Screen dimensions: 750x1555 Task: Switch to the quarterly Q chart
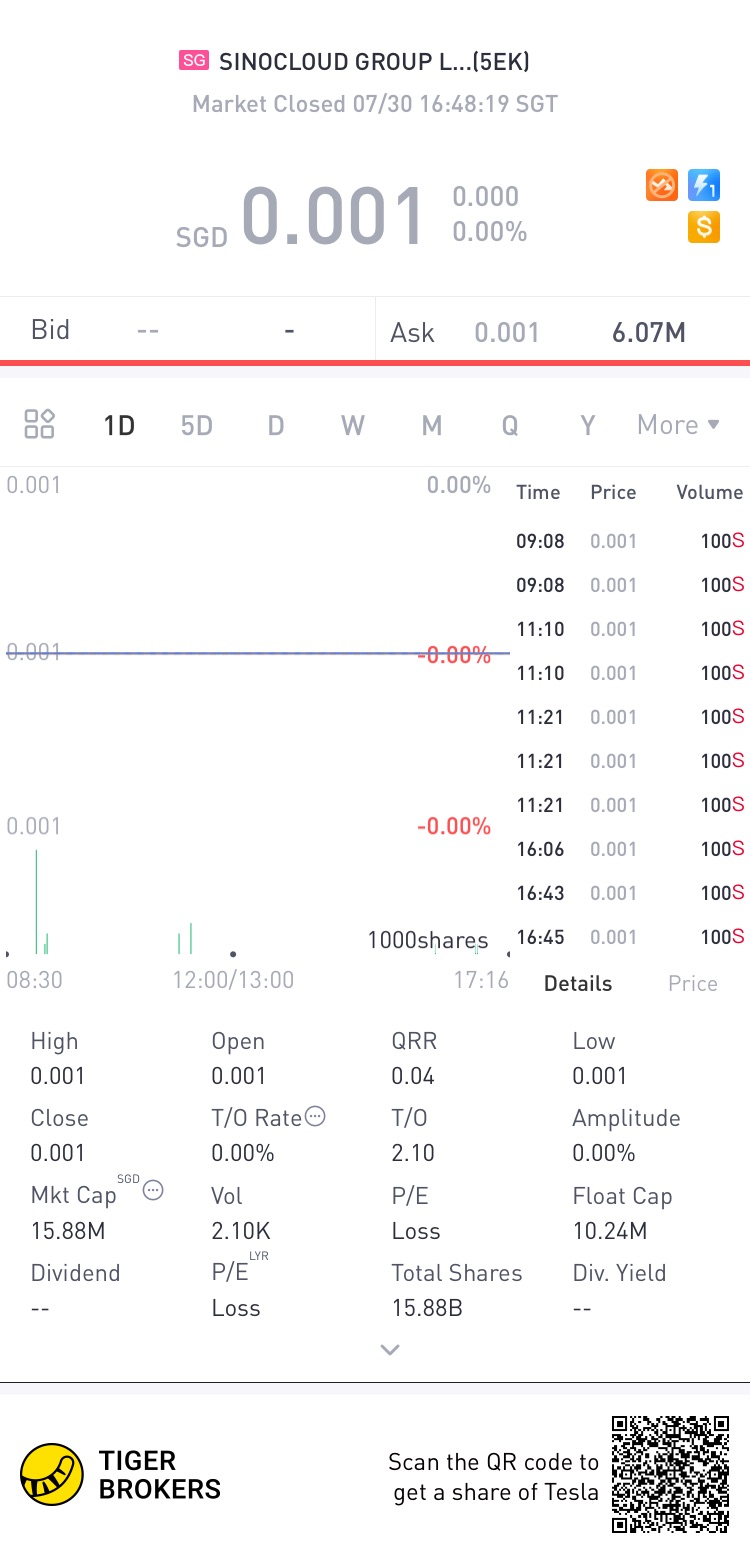coord(509,426)
